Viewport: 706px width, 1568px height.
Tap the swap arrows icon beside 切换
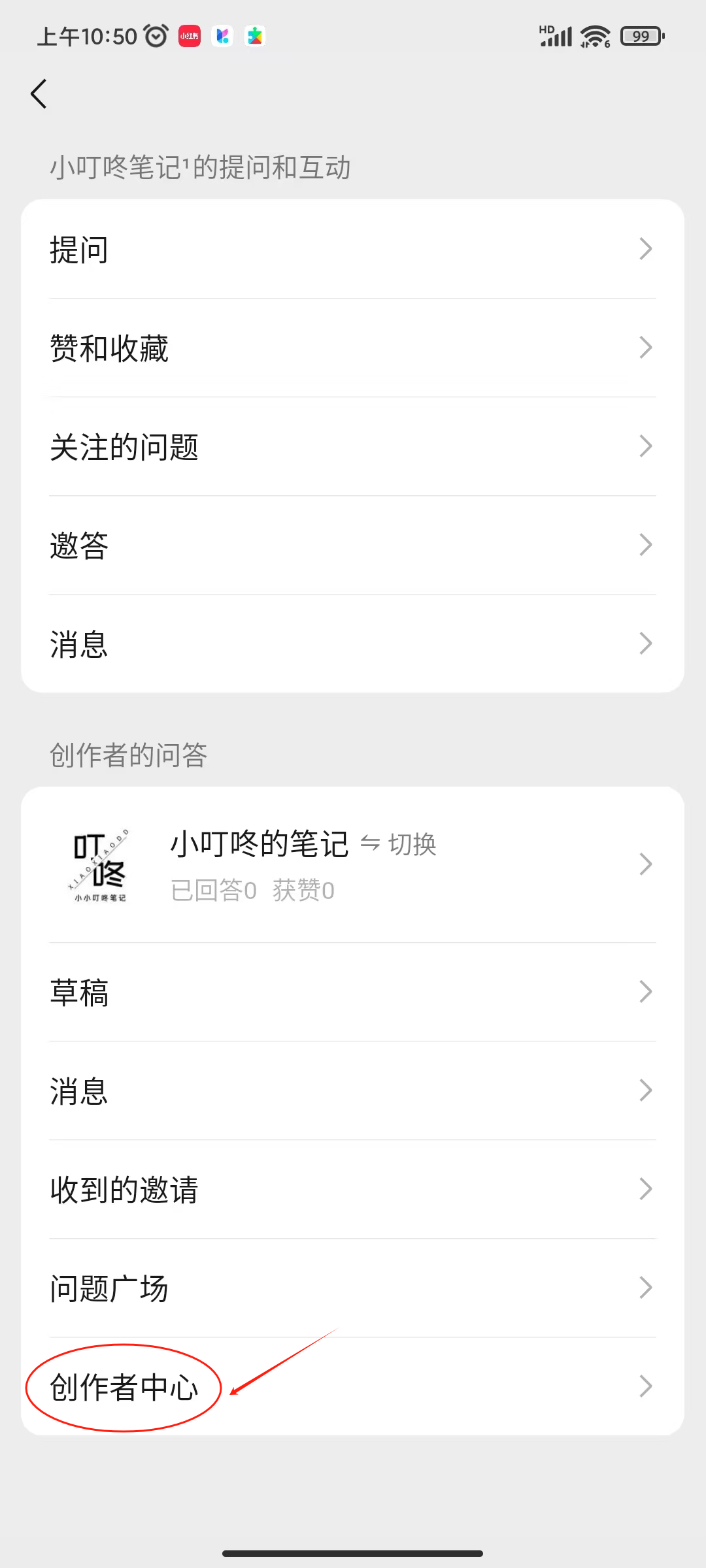tap(370, 844)
